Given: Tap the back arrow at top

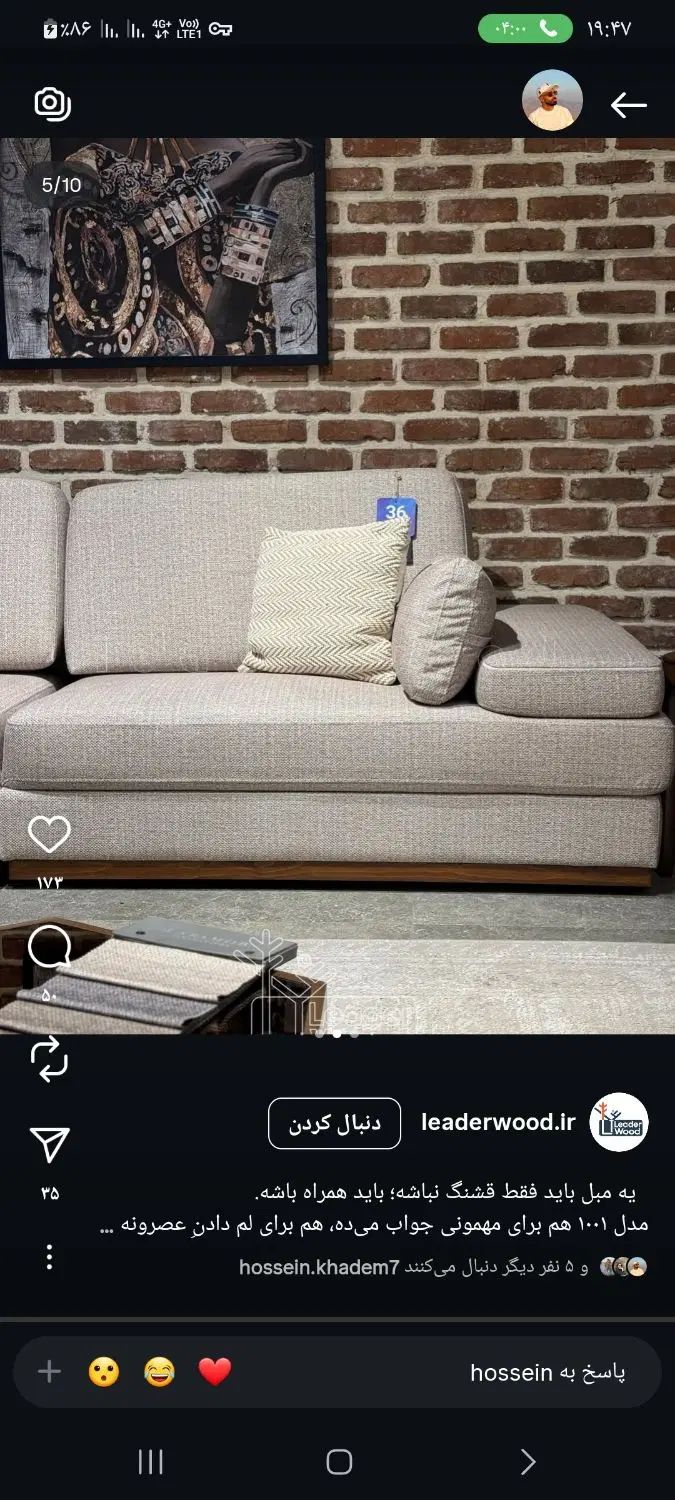Looking at the screenshot, I should tap(628, 105).
